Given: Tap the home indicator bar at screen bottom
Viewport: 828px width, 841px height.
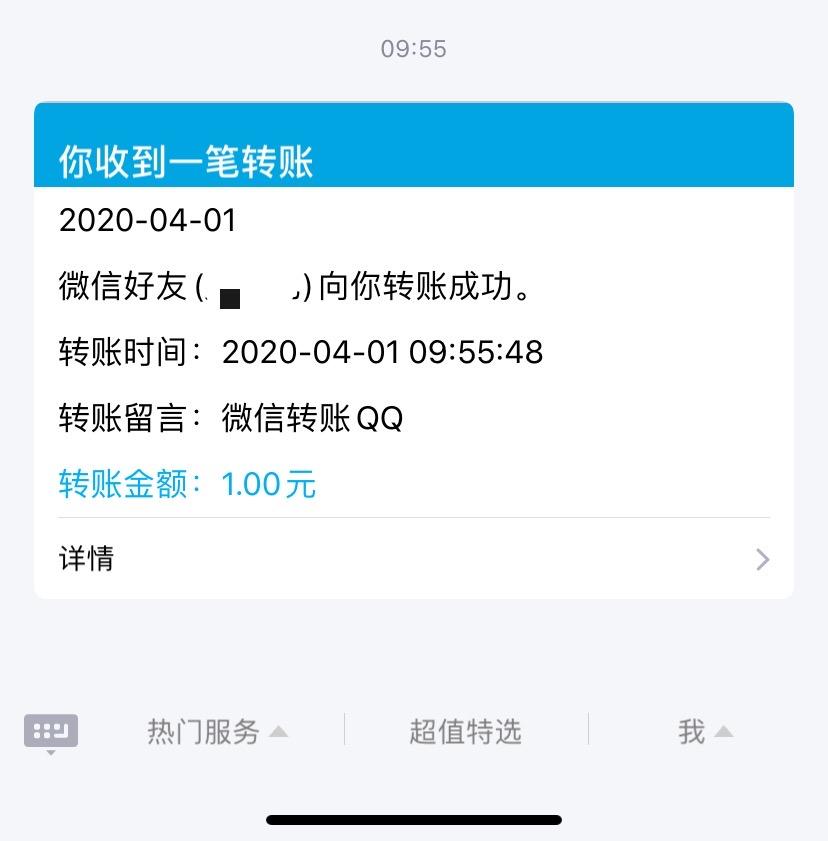Looking at the screenshot, I should coord(414,820).
